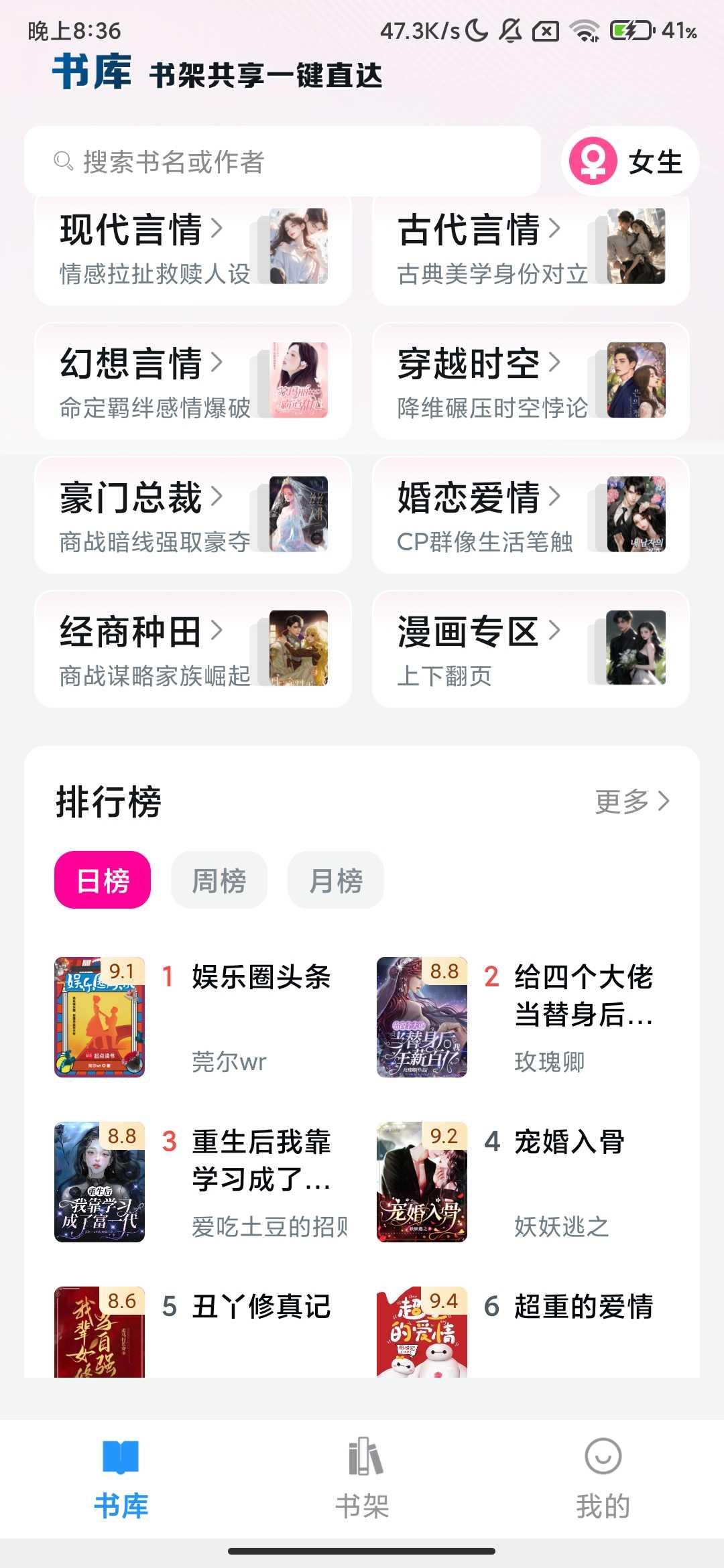View the 经商种田 category
Screen dimensions: 724x1568
[x=192, y=649]
